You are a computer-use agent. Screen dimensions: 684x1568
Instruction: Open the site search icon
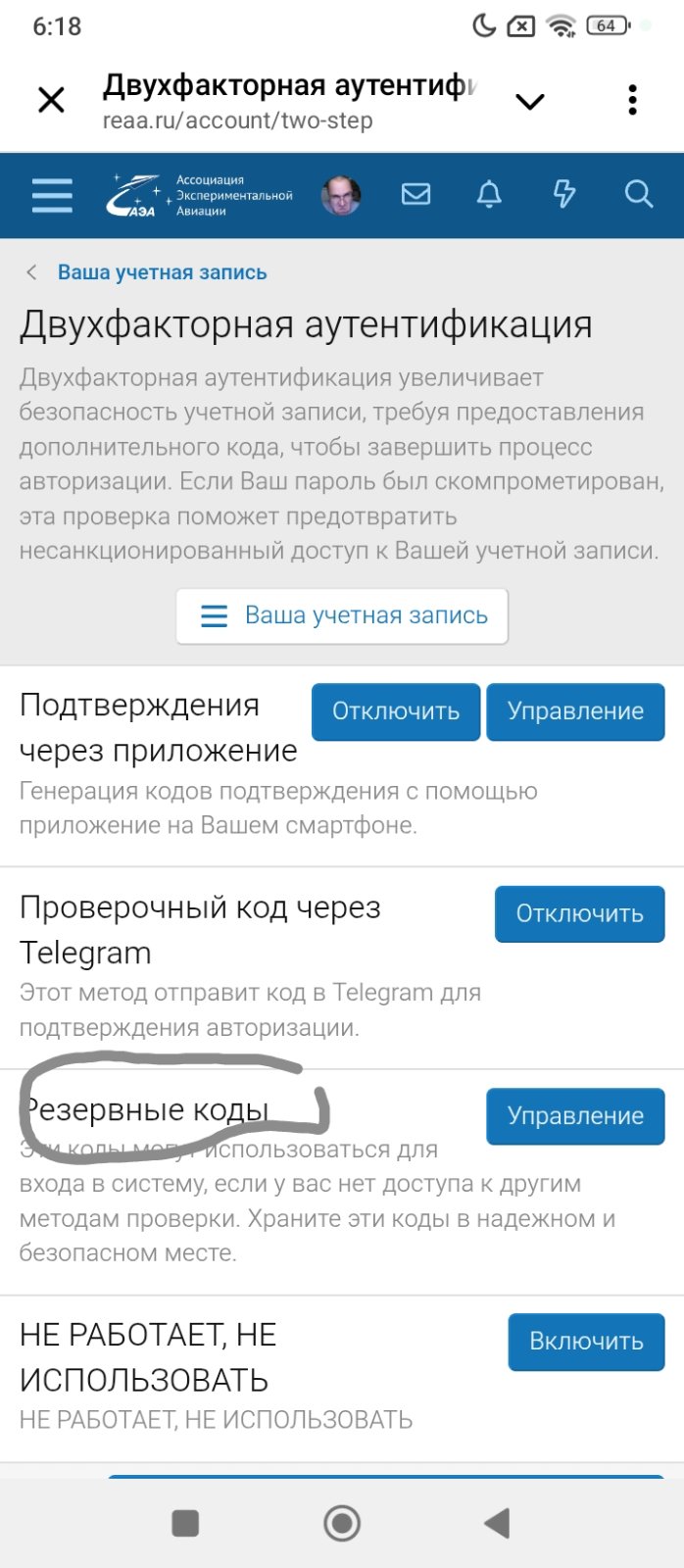click(639, 195)
